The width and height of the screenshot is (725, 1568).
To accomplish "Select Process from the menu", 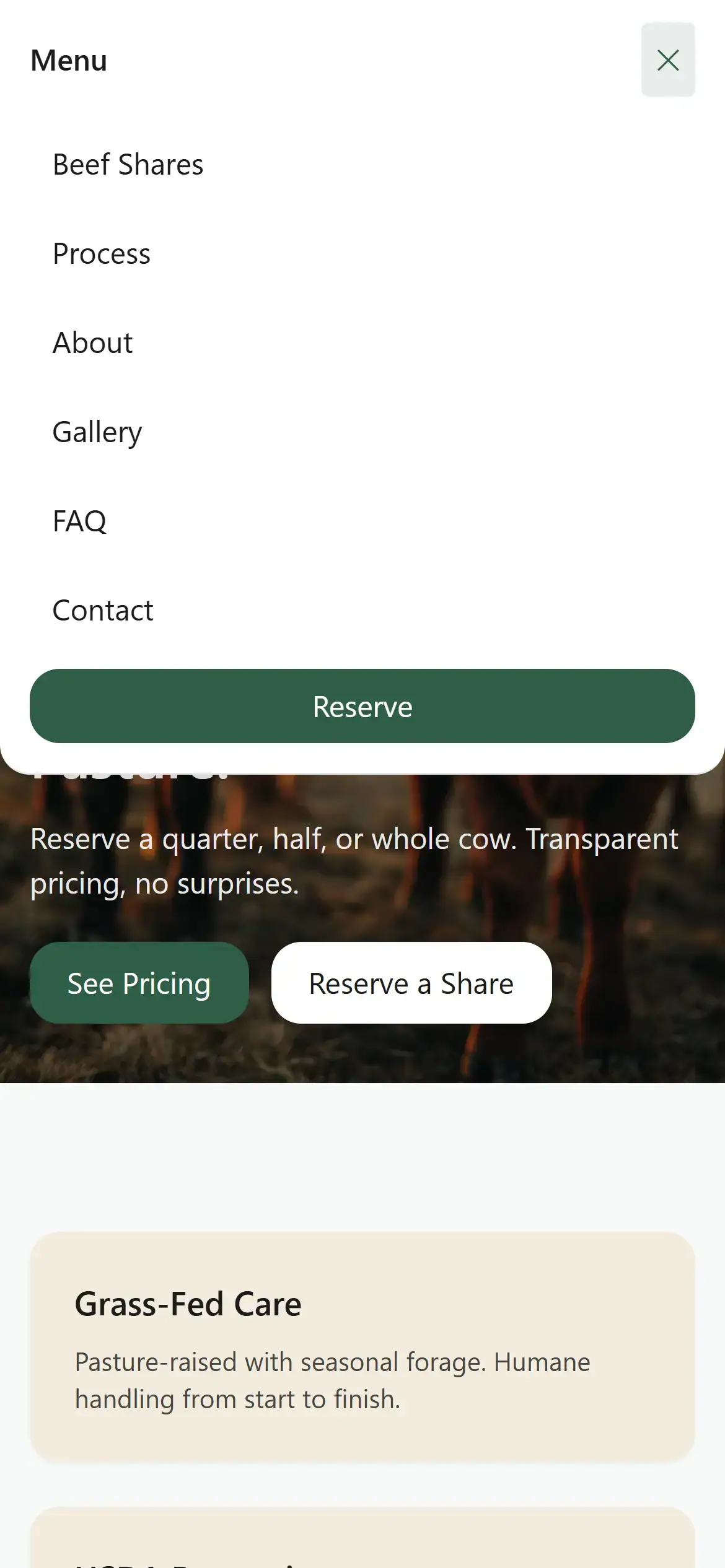I will pos(101,253).
